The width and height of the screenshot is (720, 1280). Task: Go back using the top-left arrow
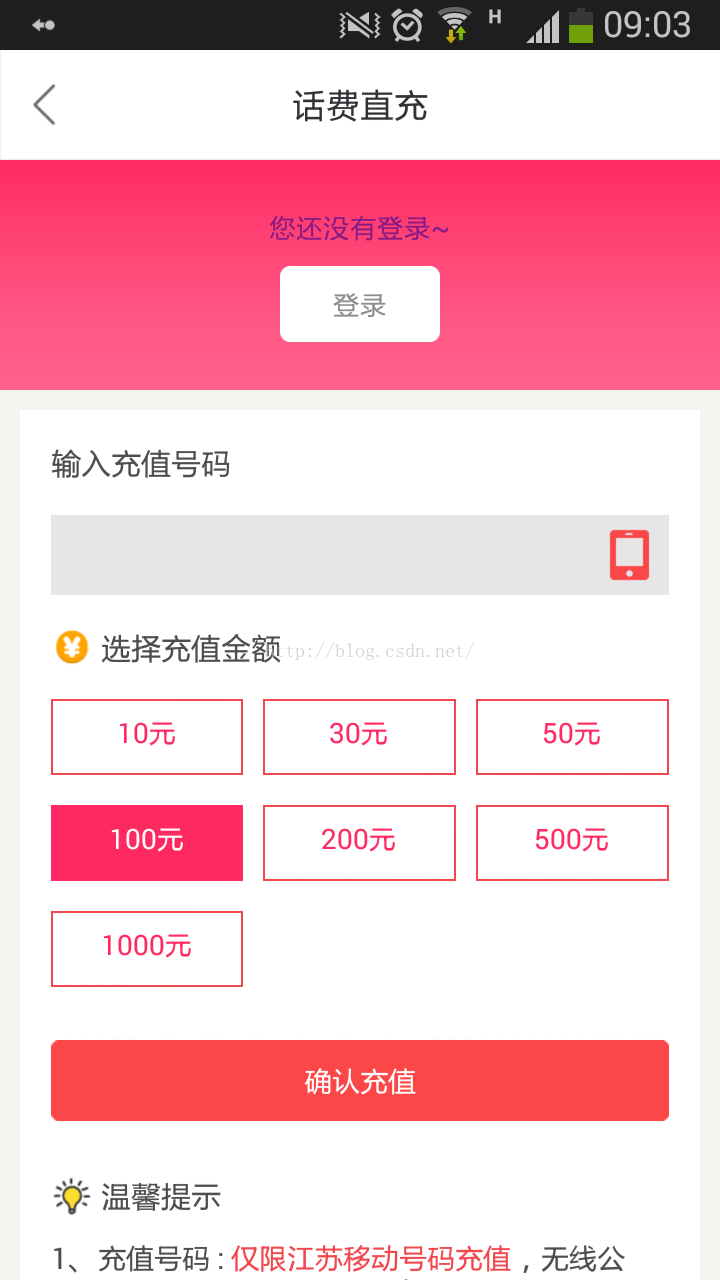click(44, 105)
